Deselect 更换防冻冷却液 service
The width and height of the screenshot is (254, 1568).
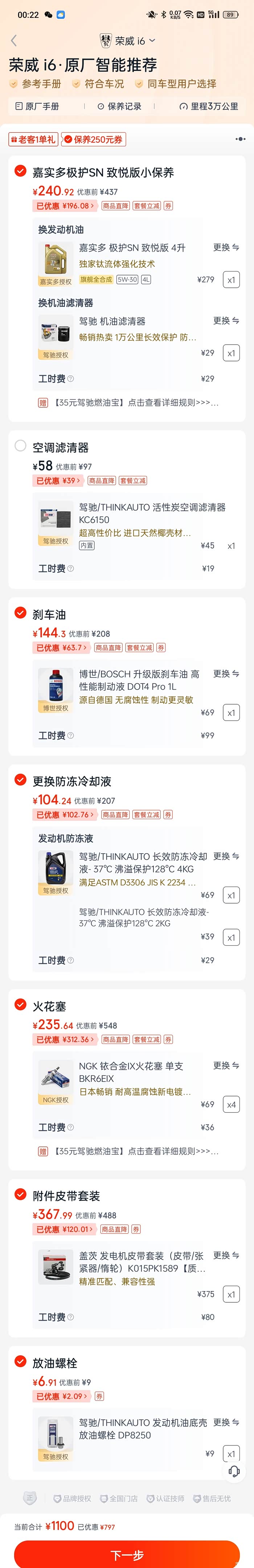(x=20, y=780)
